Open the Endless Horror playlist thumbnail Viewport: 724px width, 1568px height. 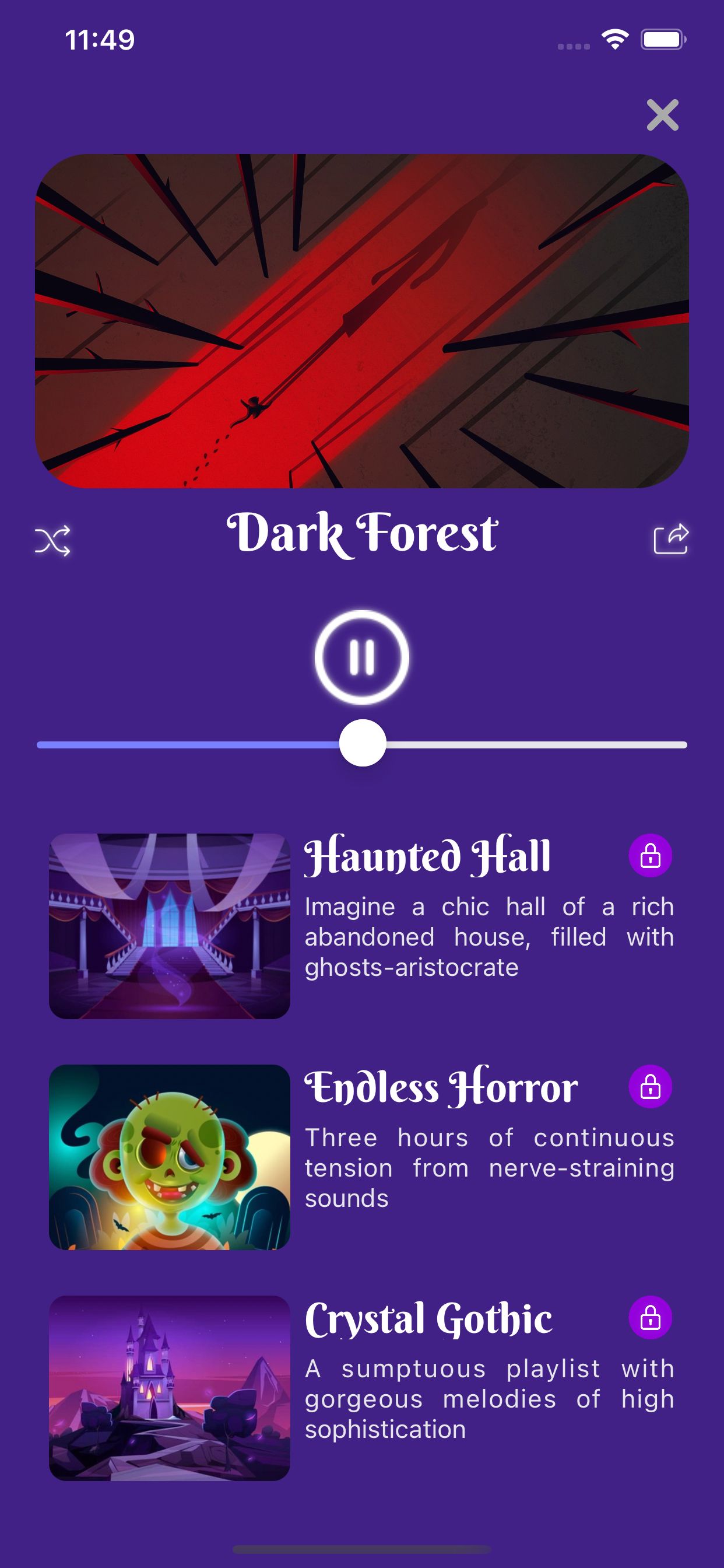pos(170,1157)
